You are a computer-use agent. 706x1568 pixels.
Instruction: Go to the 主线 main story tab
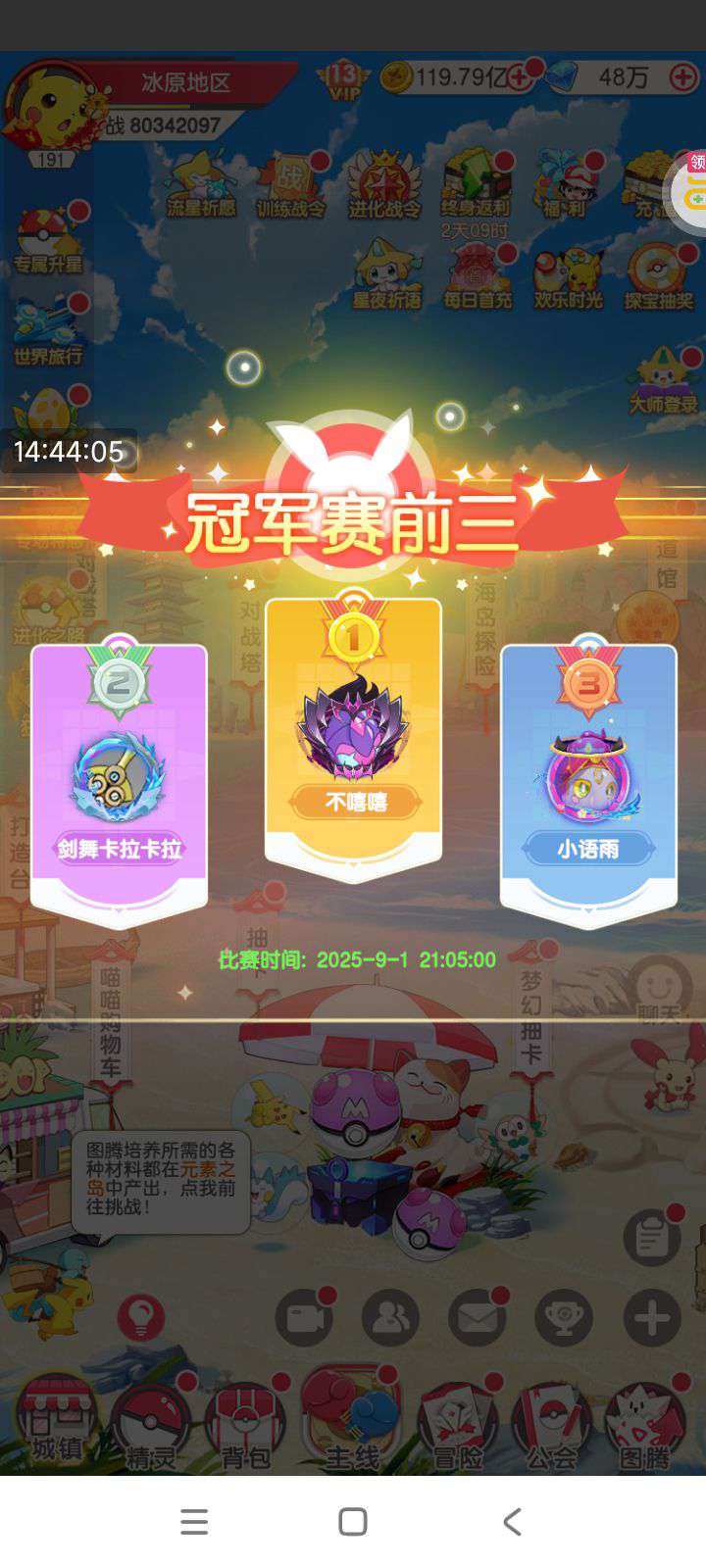(x=351, y=1419)
